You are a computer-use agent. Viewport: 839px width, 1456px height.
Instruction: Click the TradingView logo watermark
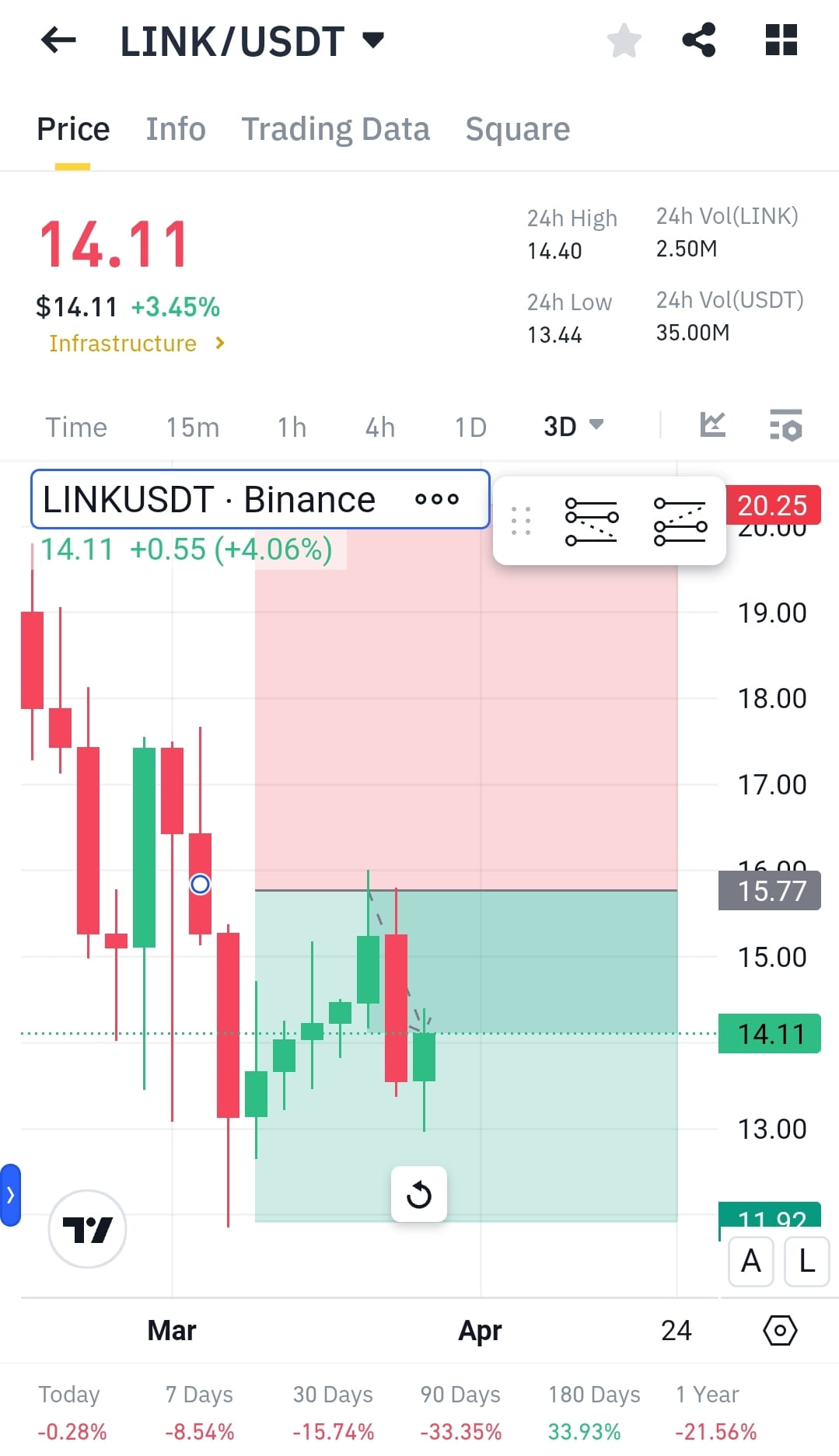point(86,1229)
